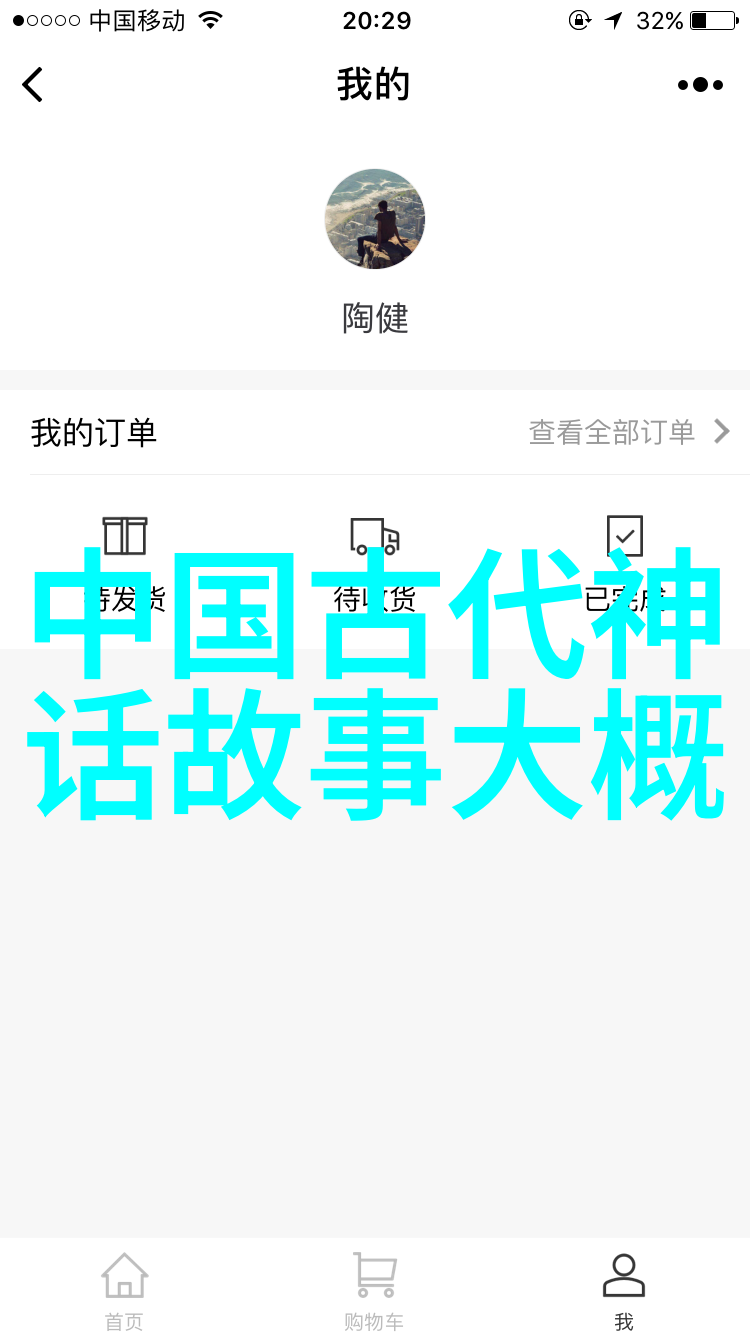Switch to the 首页 tab
750x1334 pixels.
[x=125, y=1290]
